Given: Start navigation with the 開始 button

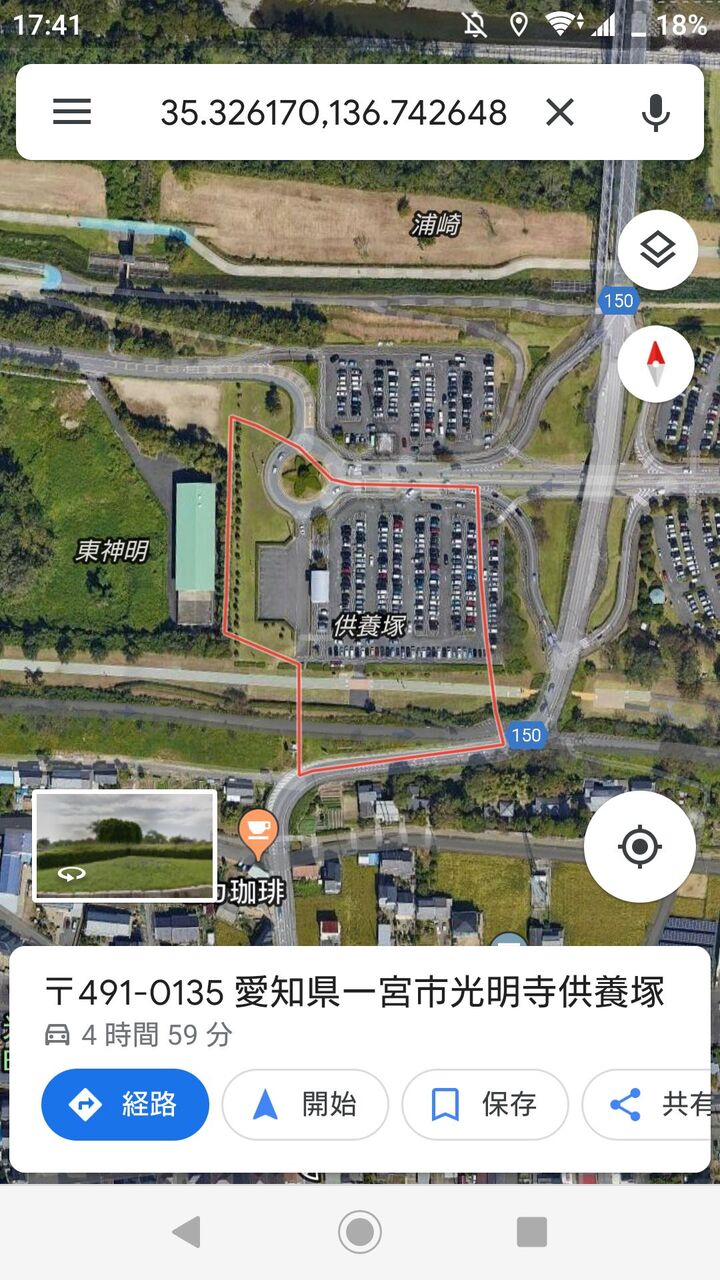Looking at the screenshot, I should click(305, 1104).
